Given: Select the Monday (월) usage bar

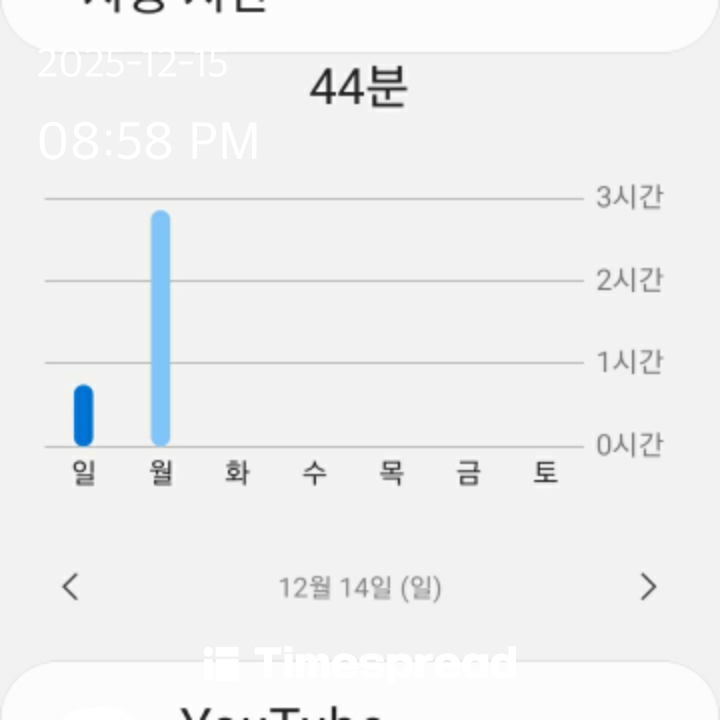Looking at the screenshot, I should click(160, 328).
